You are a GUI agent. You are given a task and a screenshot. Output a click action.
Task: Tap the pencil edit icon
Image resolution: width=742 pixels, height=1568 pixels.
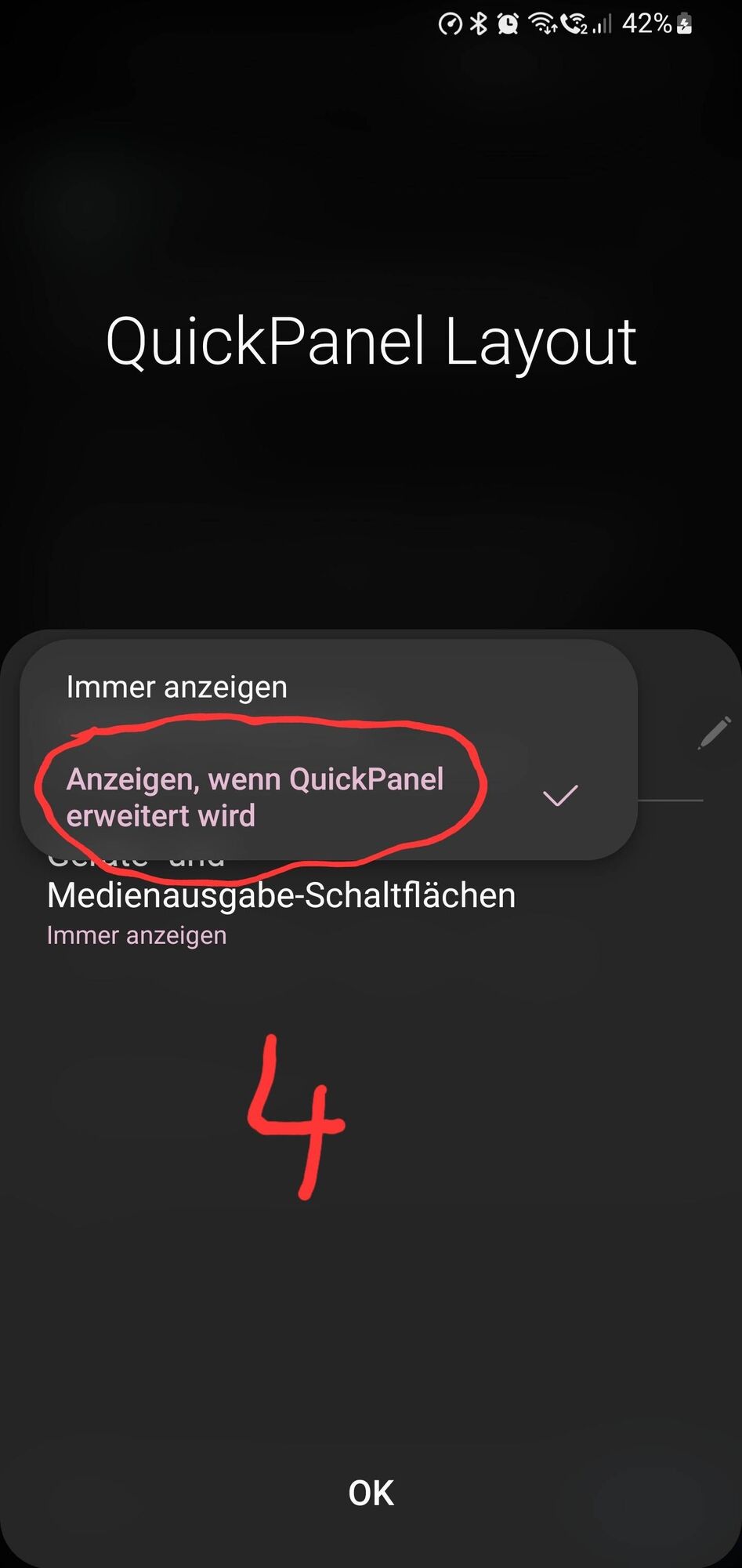point(714,733)
